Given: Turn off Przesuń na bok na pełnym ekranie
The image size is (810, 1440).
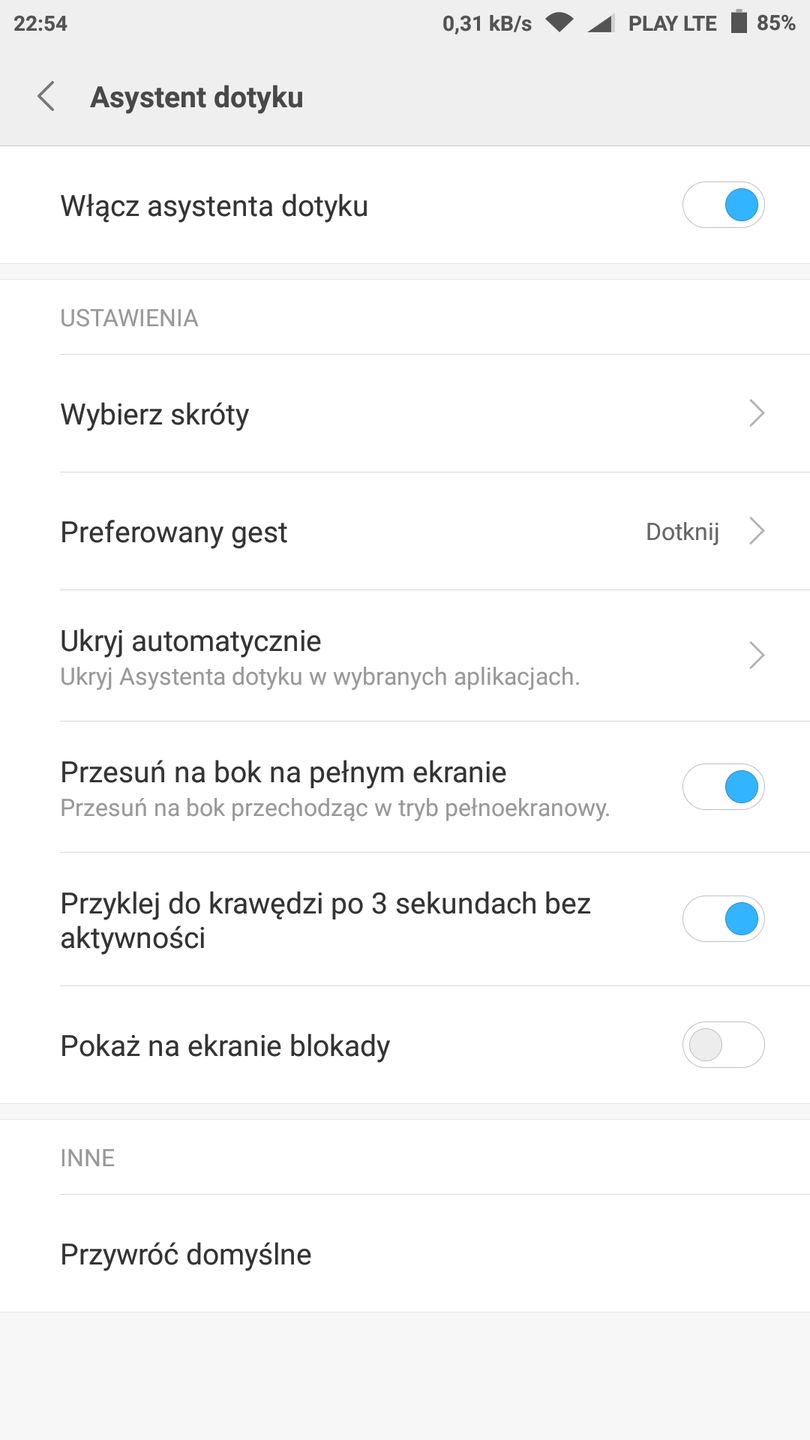Looking at the screenshot, I should (723, 786).
